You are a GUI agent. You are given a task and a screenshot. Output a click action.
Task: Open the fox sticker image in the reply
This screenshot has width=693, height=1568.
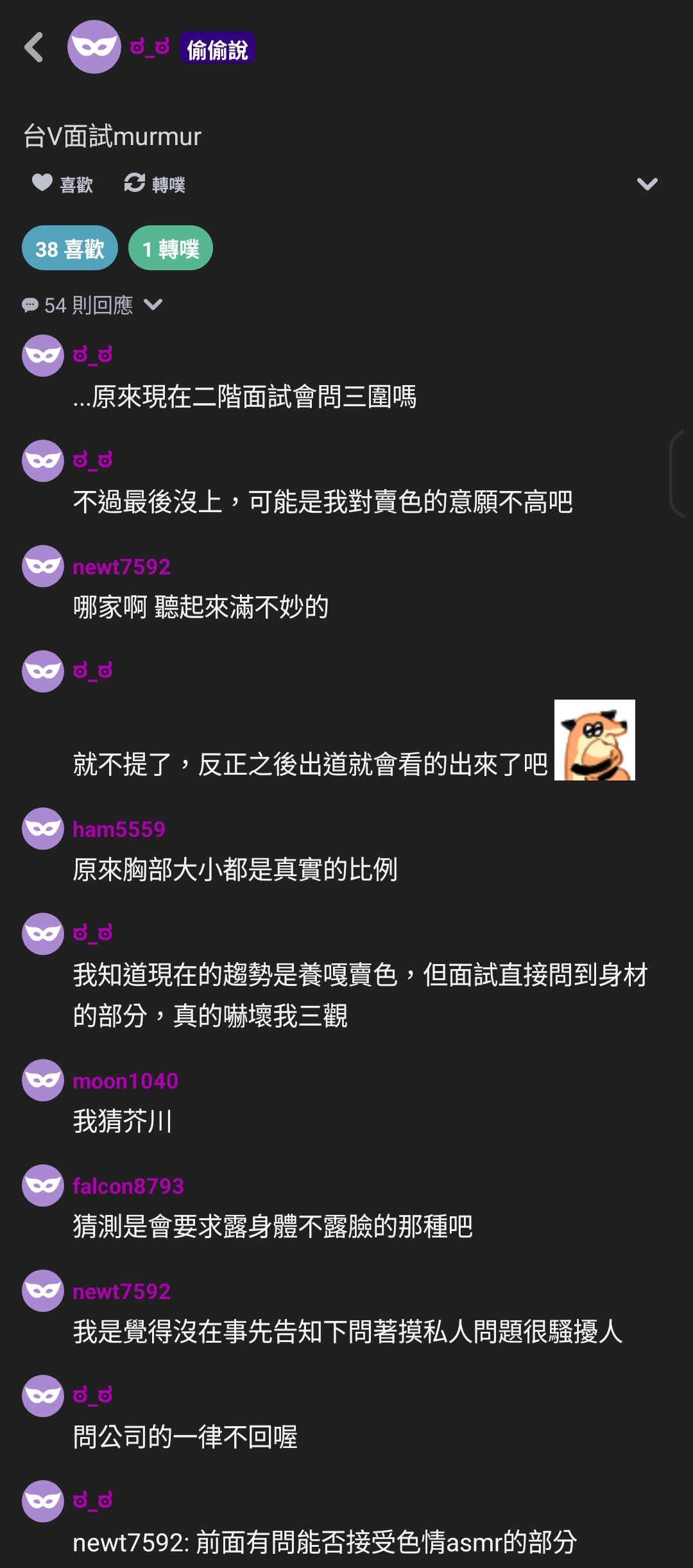tap(595, 740)
